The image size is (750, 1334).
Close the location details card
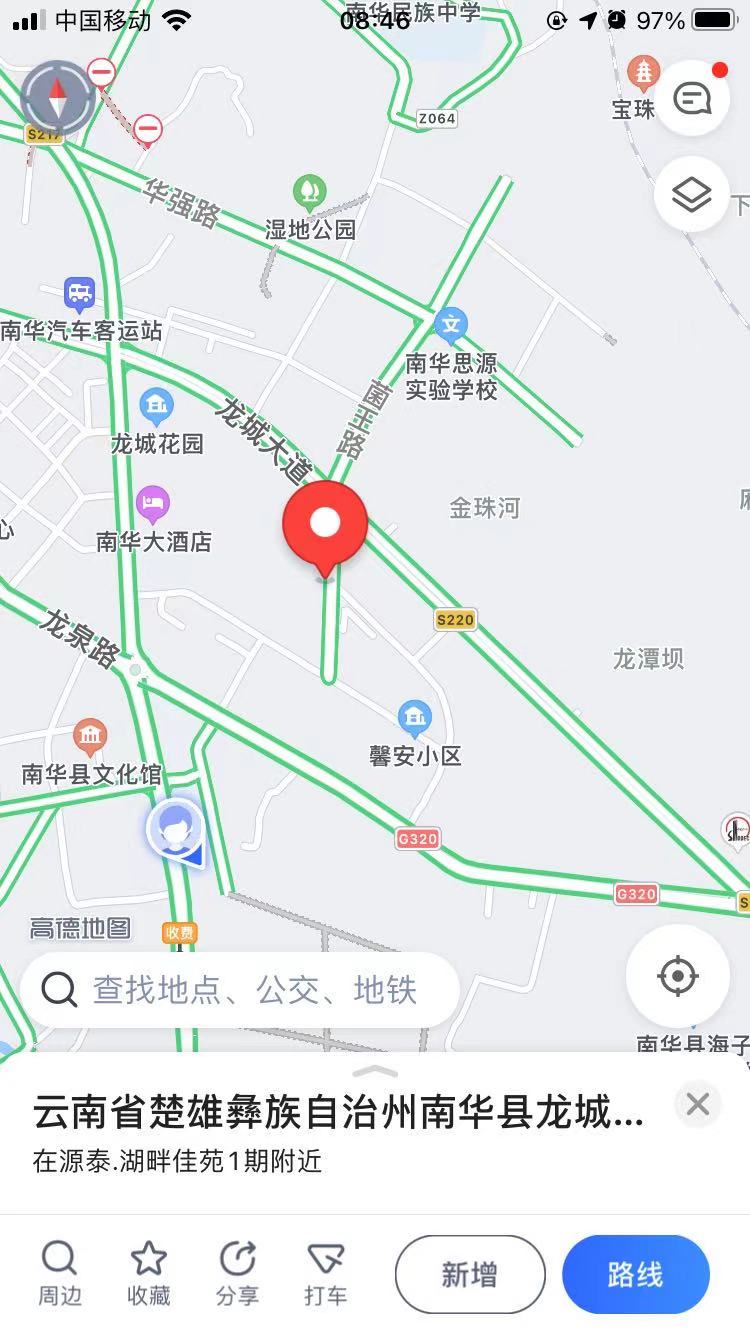click(x=698, y=1105)
